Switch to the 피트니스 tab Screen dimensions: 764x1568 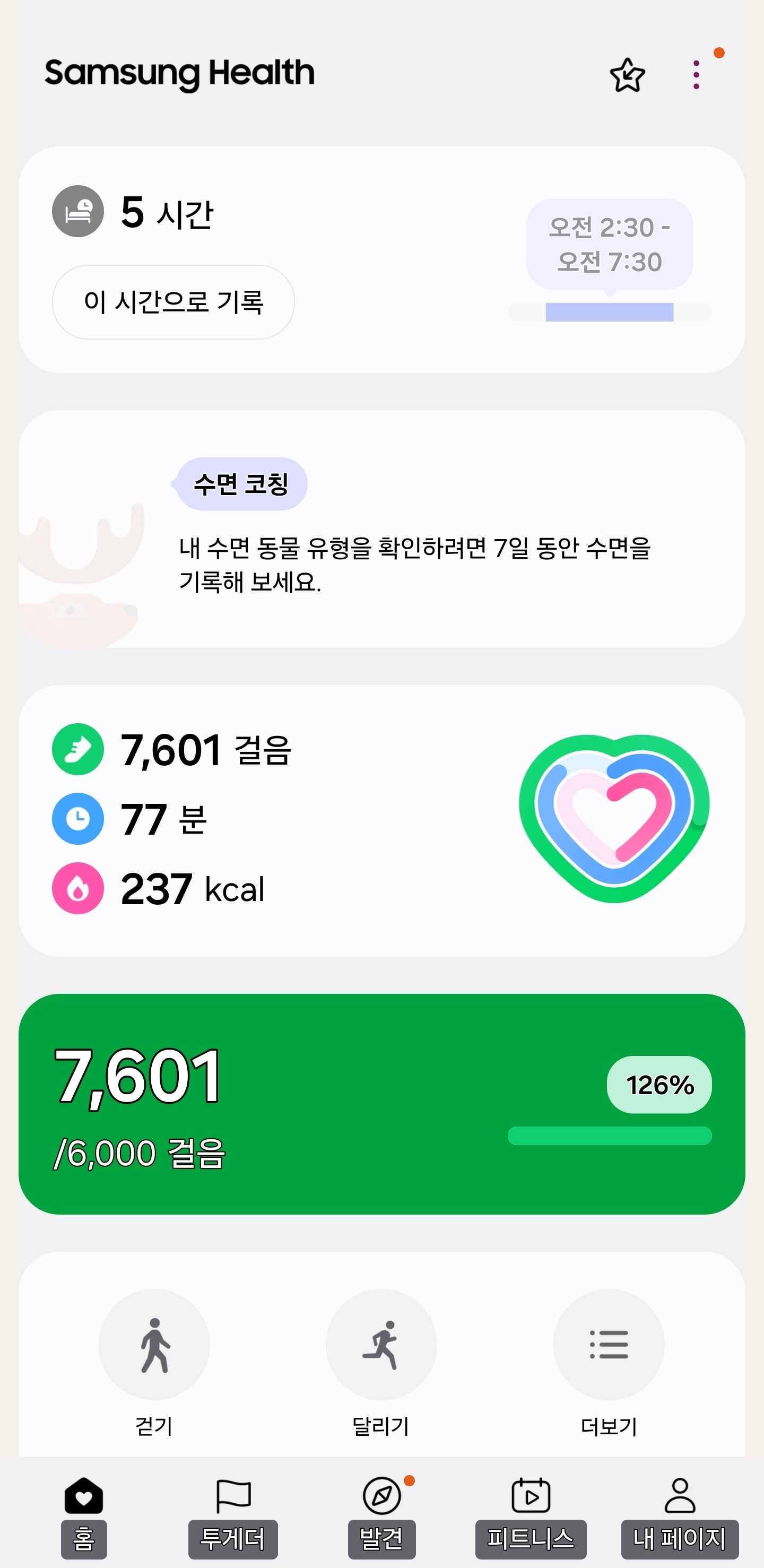(x=531, y=1513)
